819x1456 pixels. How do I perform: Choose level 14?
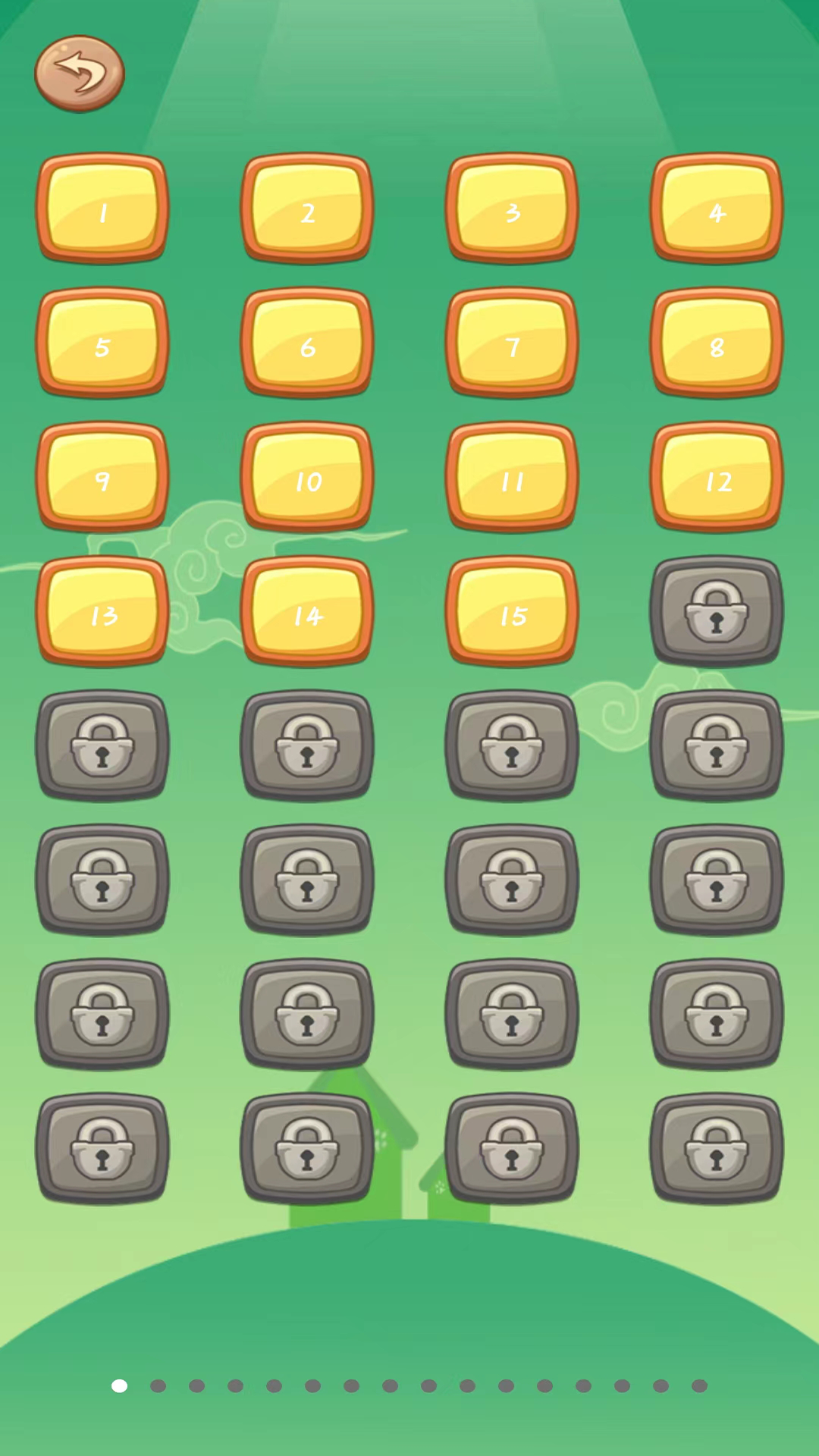pos(307,611)
